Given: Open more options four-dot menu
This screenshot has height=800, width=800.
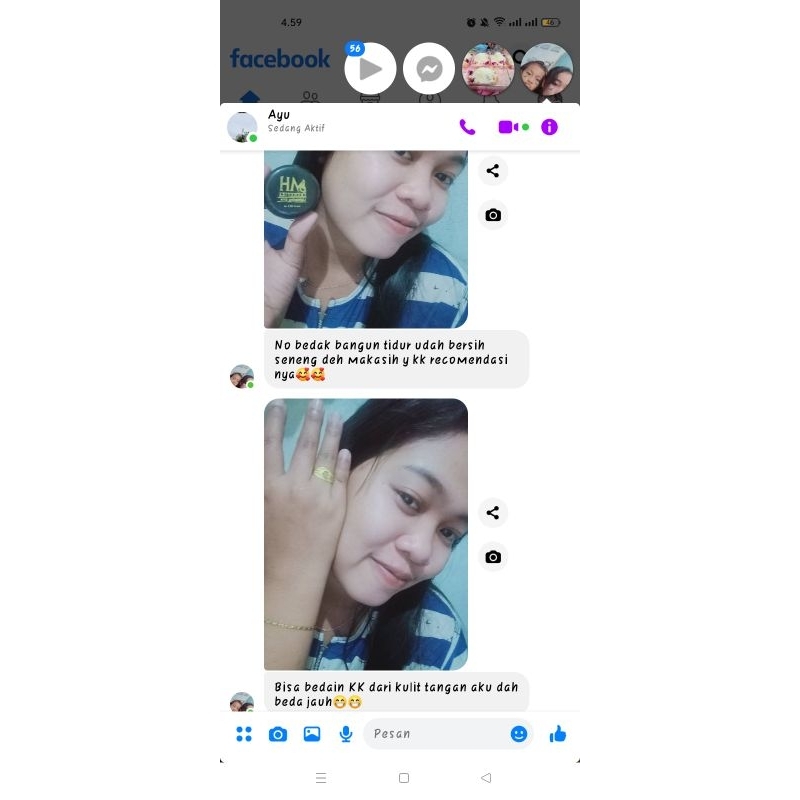Looking at the screenshot, I should [x=244, y=734].
